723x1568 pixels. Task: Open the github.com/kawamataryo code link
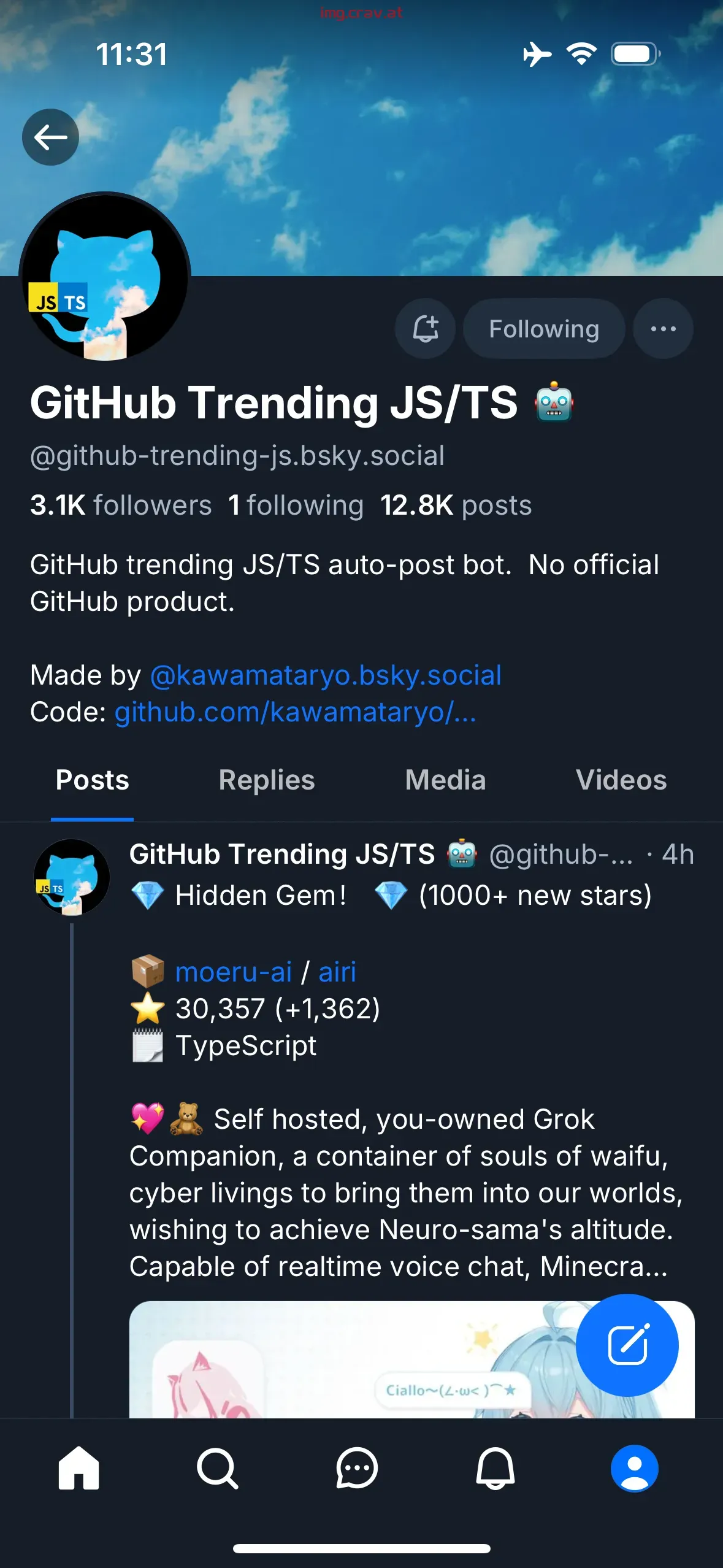point(295,712)
